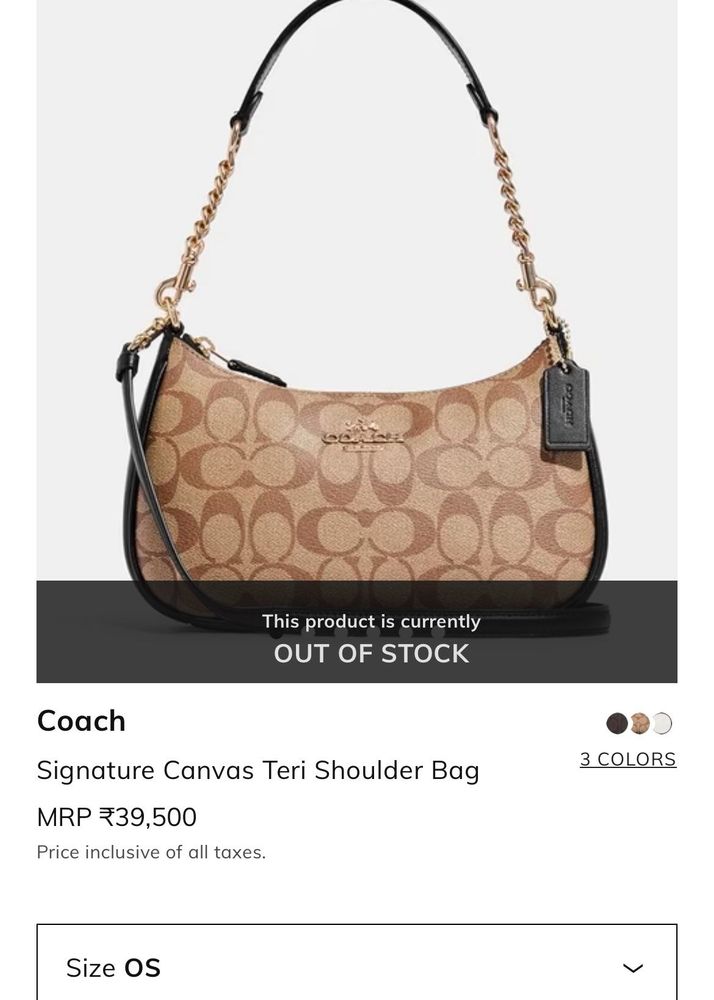Select the tan color swatch
714x1000 pixels.
tap(640, 723)
